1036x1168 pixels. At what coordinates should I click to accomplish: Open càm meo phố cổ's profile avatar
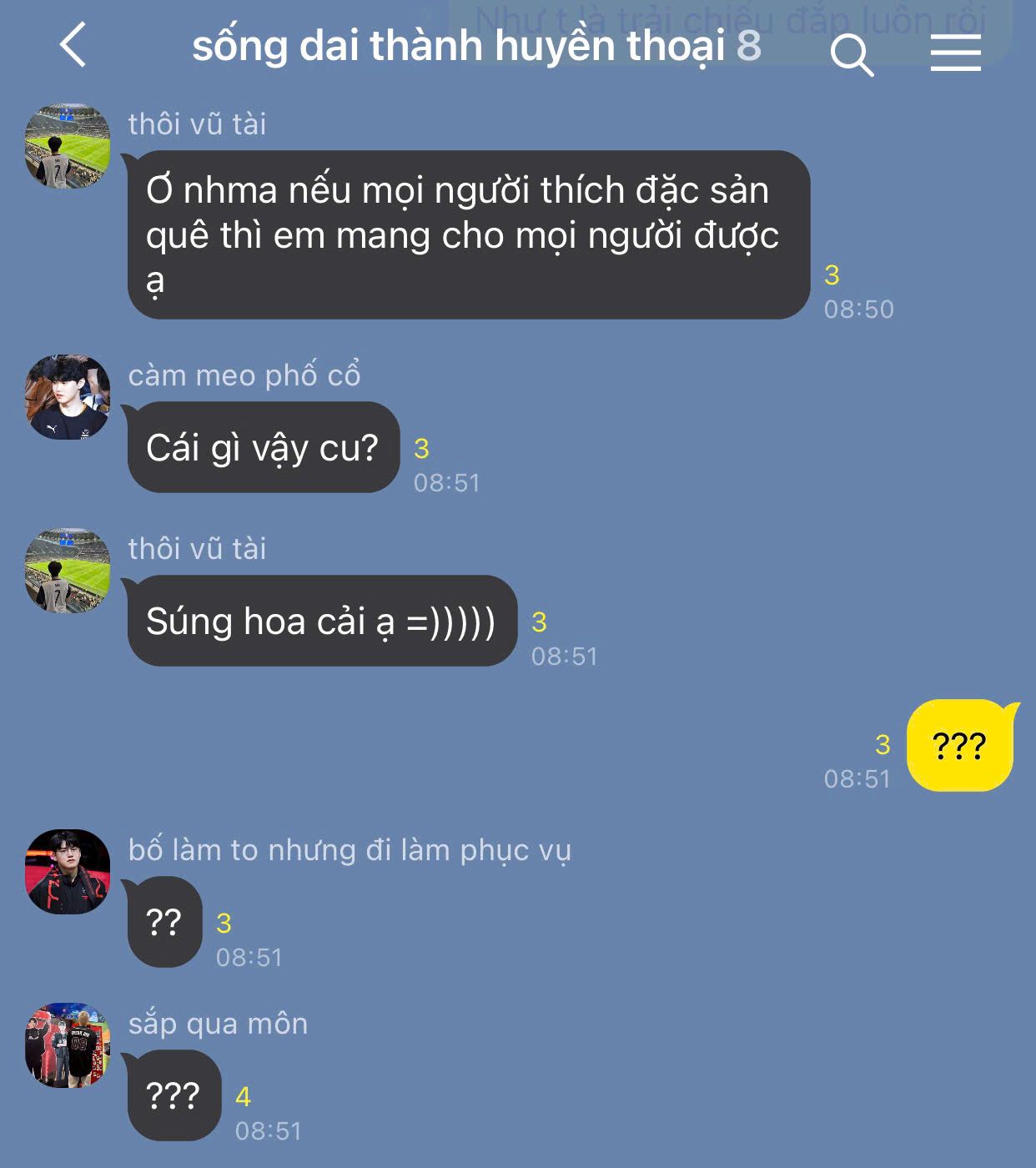coord(68,397)
